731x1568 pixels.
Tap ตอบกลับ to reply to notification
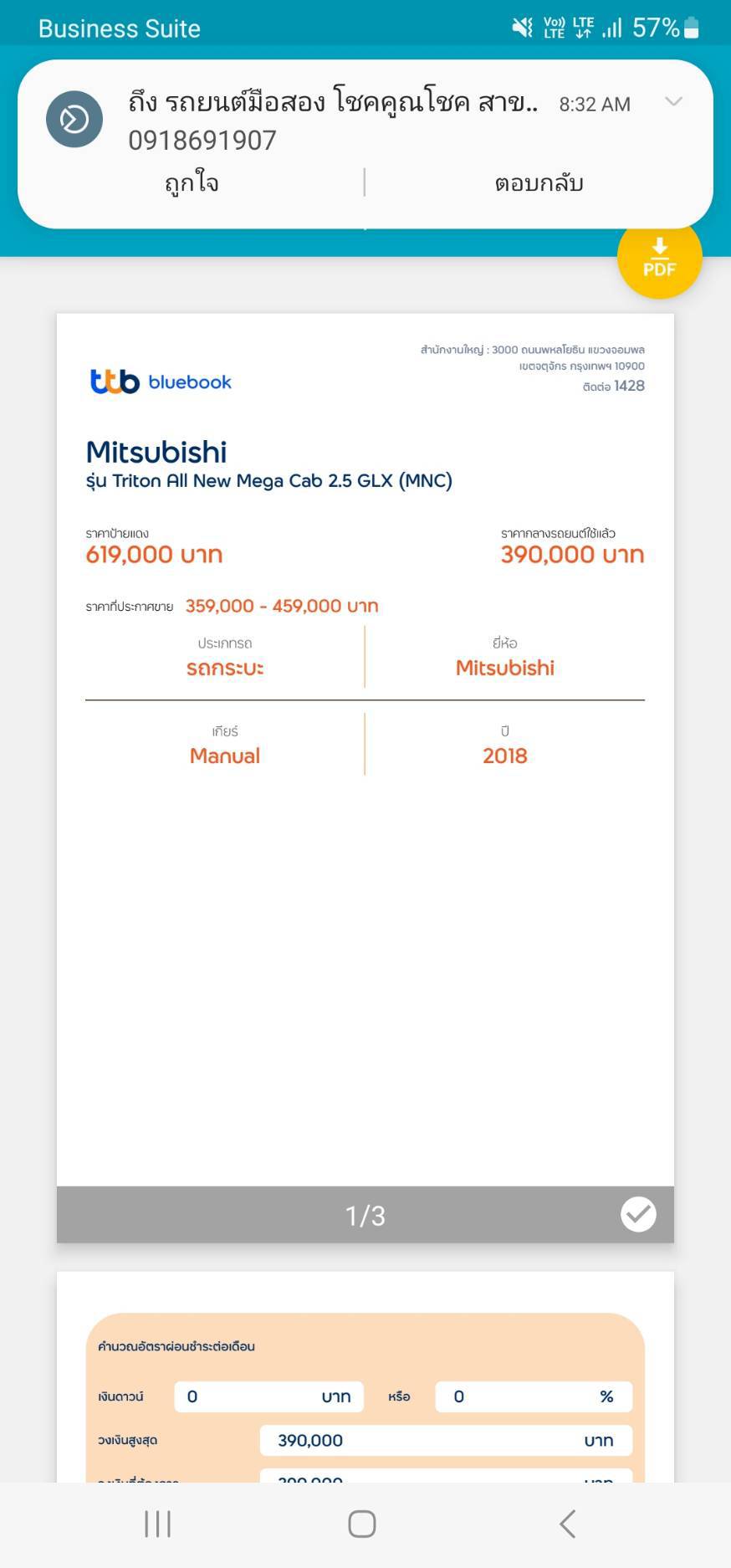539,182
